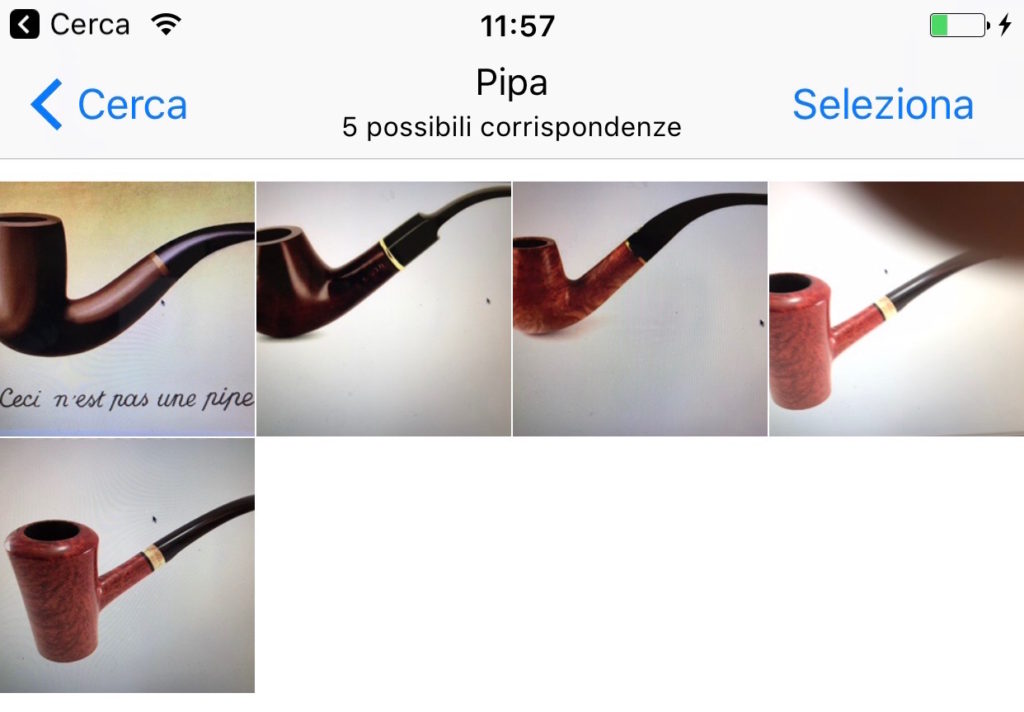Open the dark burgundy pipe with gold band
Screen dimensions: 1024x712
[383, 309]
